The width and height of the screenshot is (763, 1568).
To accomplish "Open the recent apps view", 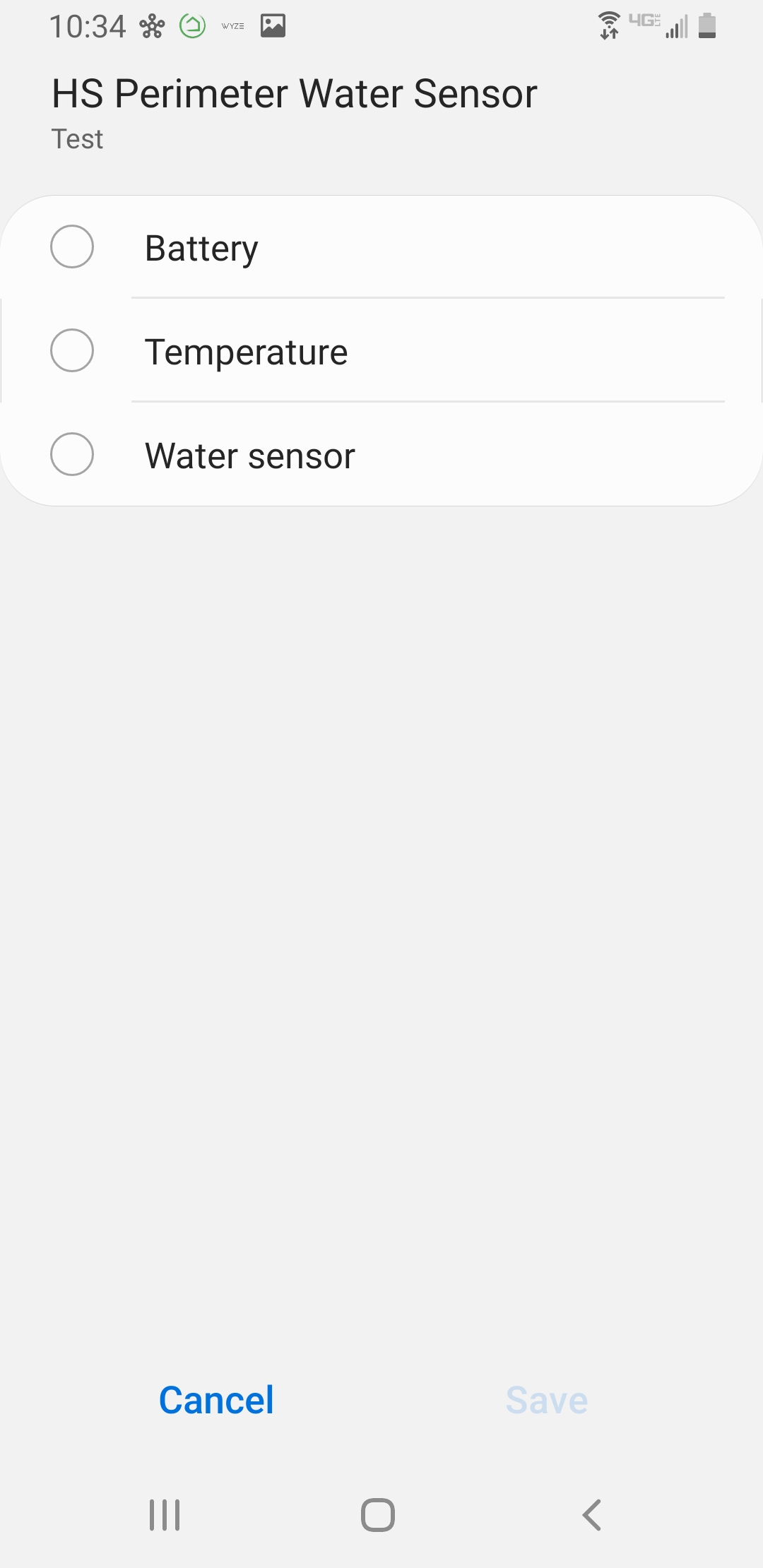I will click(x=165, y=1515).
